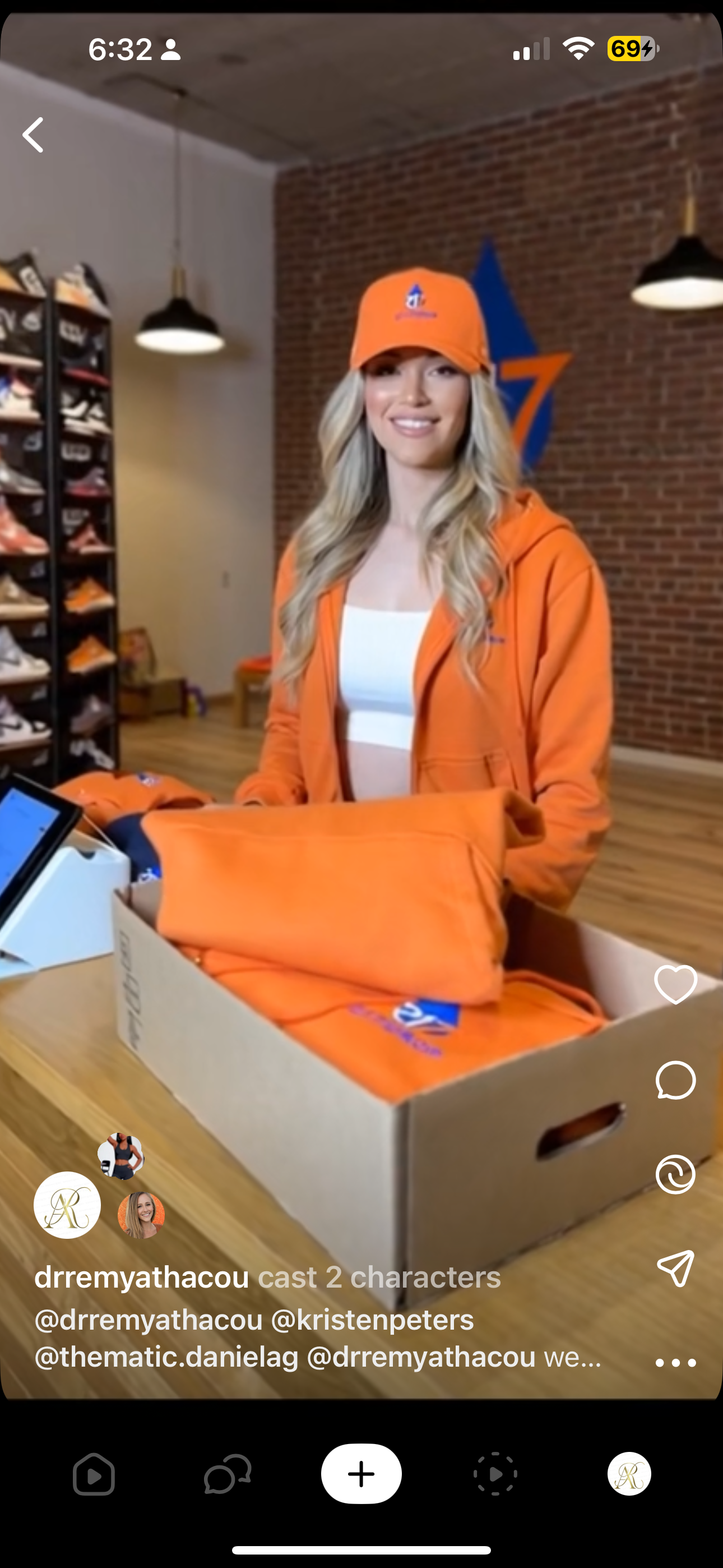
Task: View the cast character with orange background
Action: (141, 1215)
